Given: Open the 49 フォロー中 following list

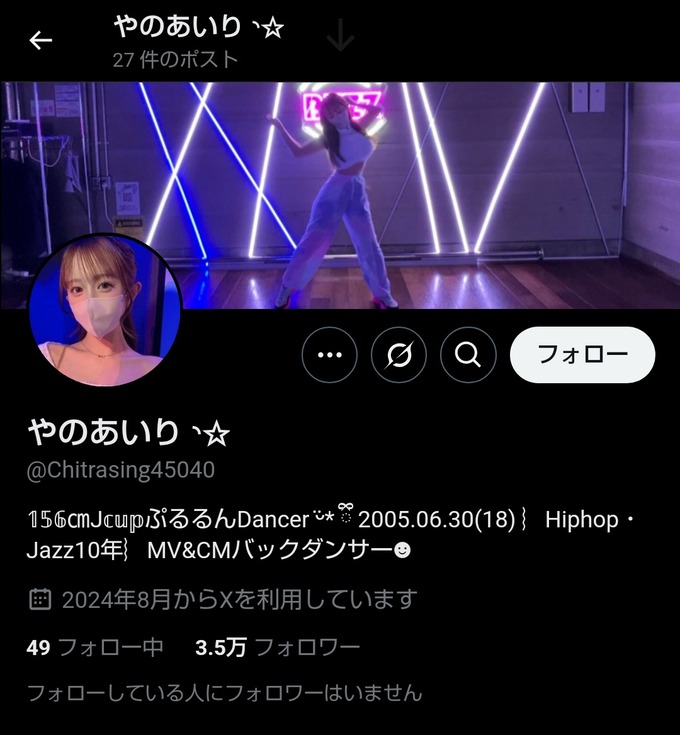Looking at the screenshot, I should point(95,647).
